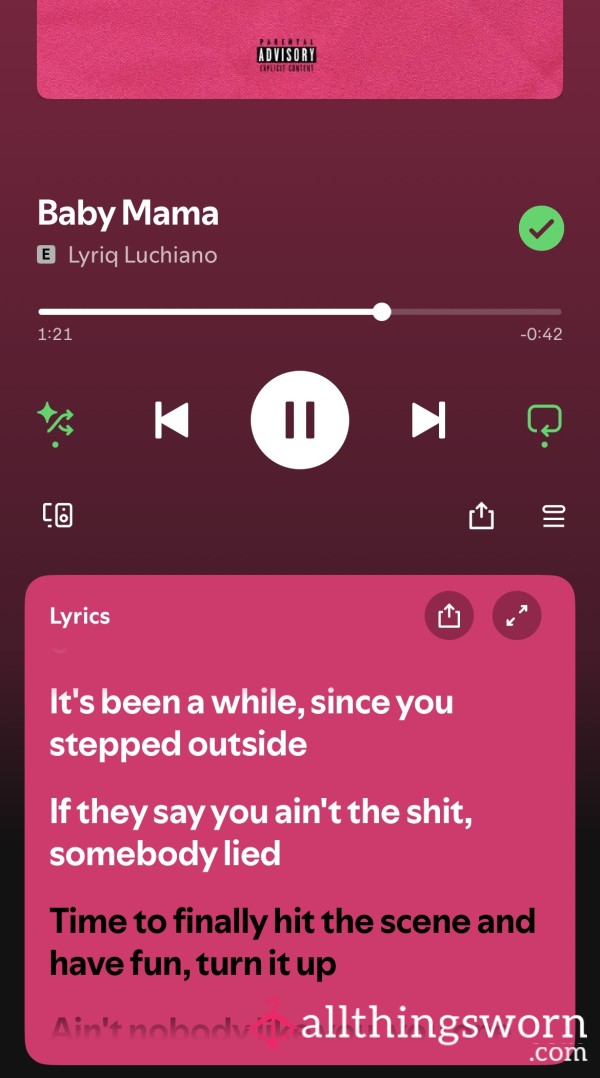Viewport: 600px width, 1078px height.
Task: Expand the lyrics to full screen
Action: [517, 615]
